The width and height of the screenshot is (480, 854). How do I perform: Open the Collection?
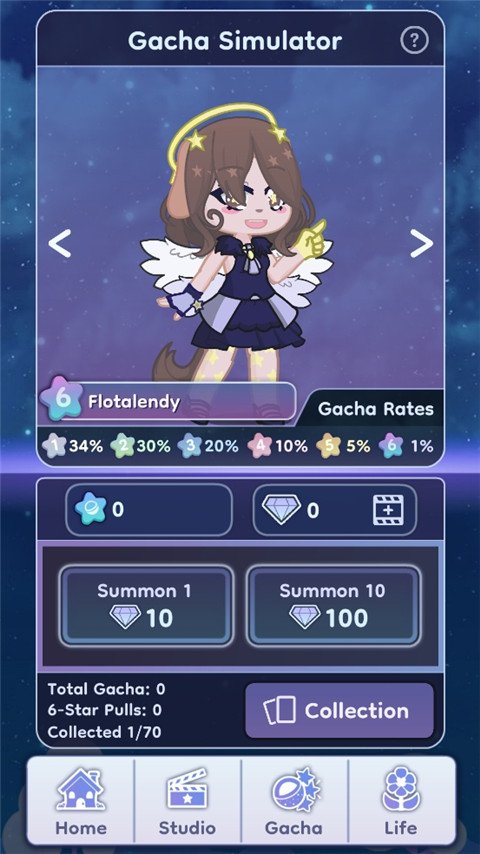click(339, 710)
